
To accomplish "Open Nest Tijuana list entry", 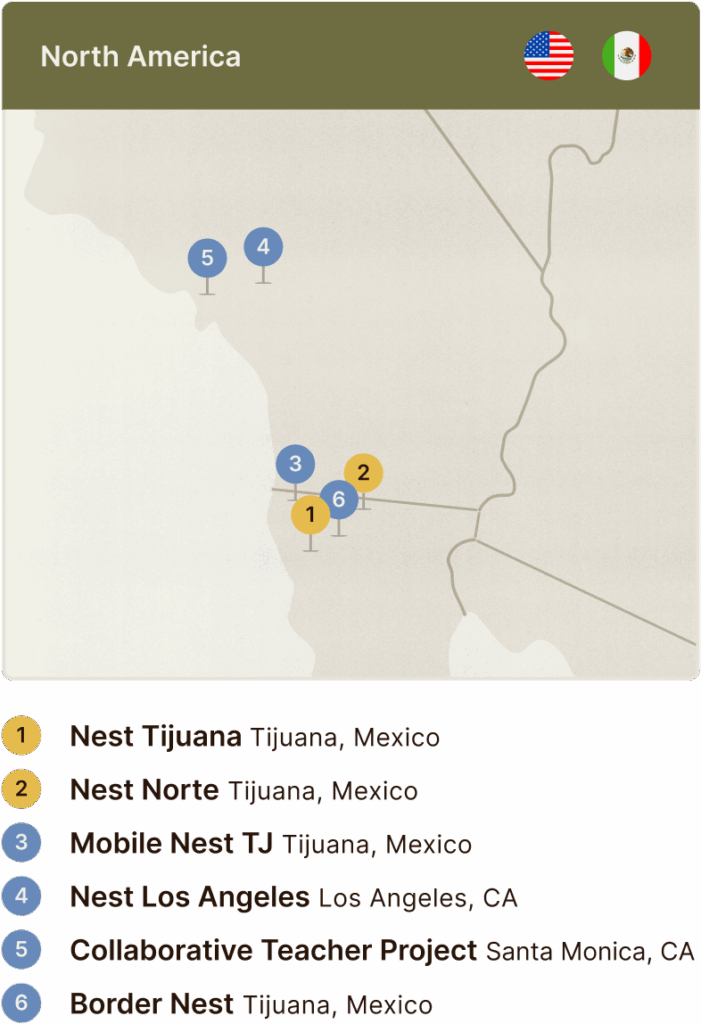I will tap(155, 737).
